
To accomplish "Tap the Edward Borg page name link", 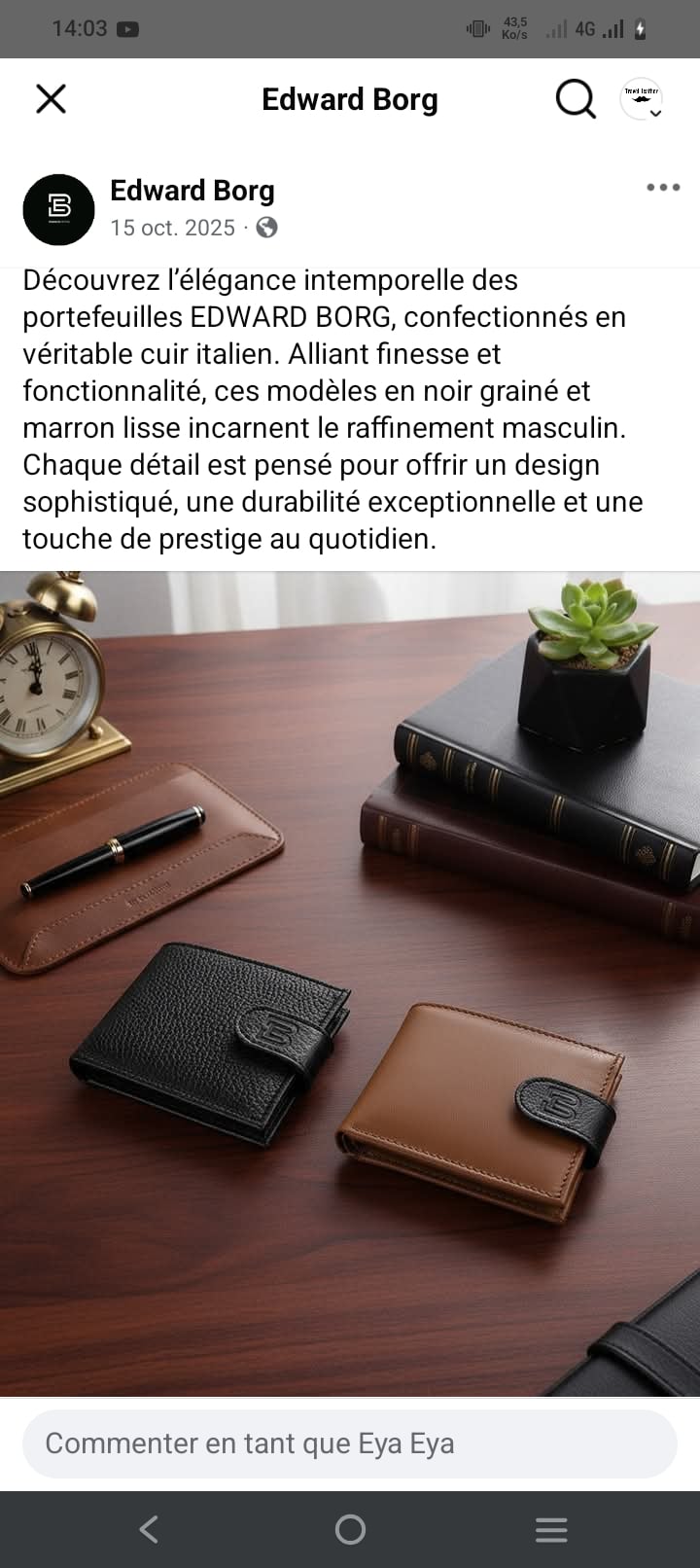I will coord(192,191).
